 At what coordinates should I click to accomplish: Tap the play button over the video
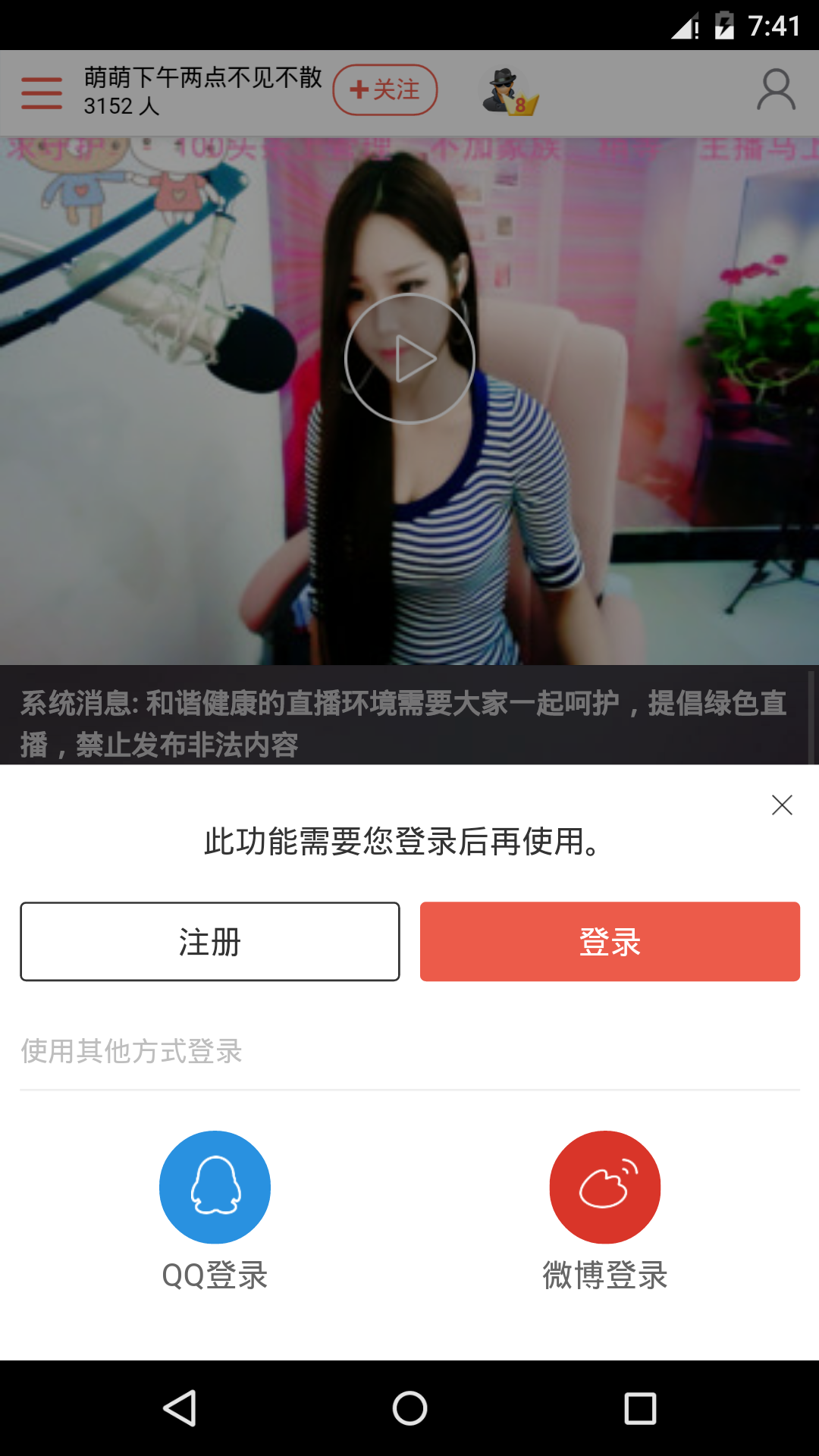tap(409, 358)
